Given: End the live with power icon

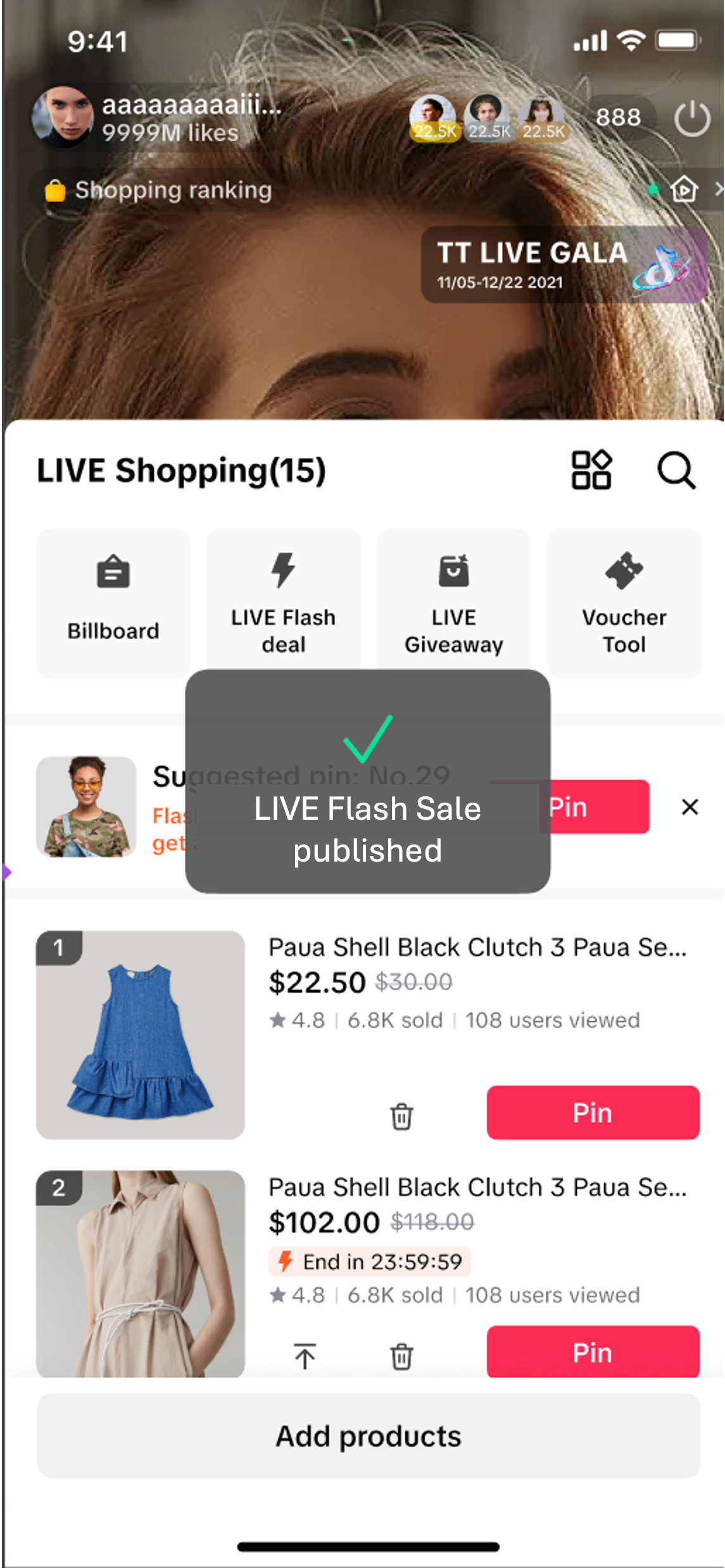Looking at the screenshot, I should click(691, 118).
